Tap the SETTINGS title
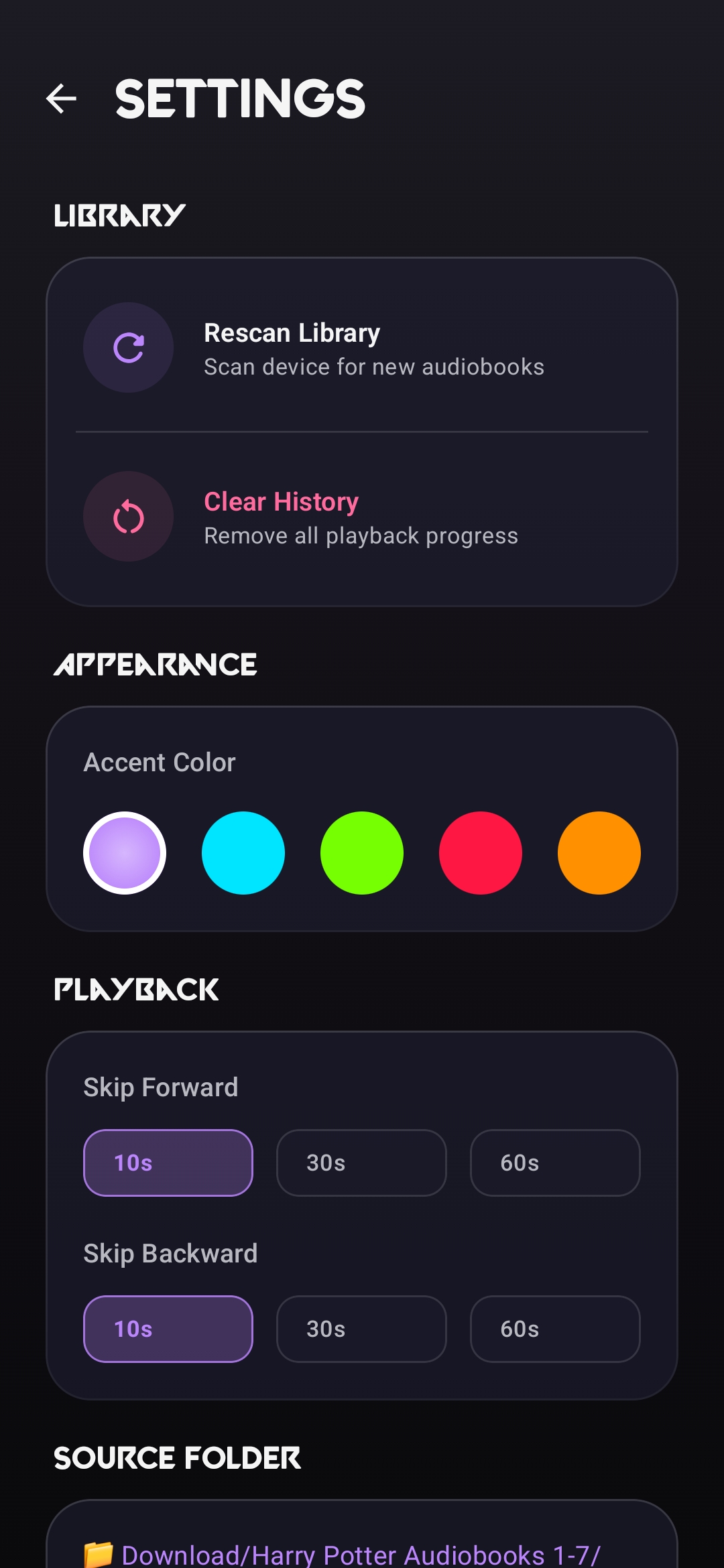Viewport: 724px width, 1568px height. pyautogui.click(x=239, y=98)
